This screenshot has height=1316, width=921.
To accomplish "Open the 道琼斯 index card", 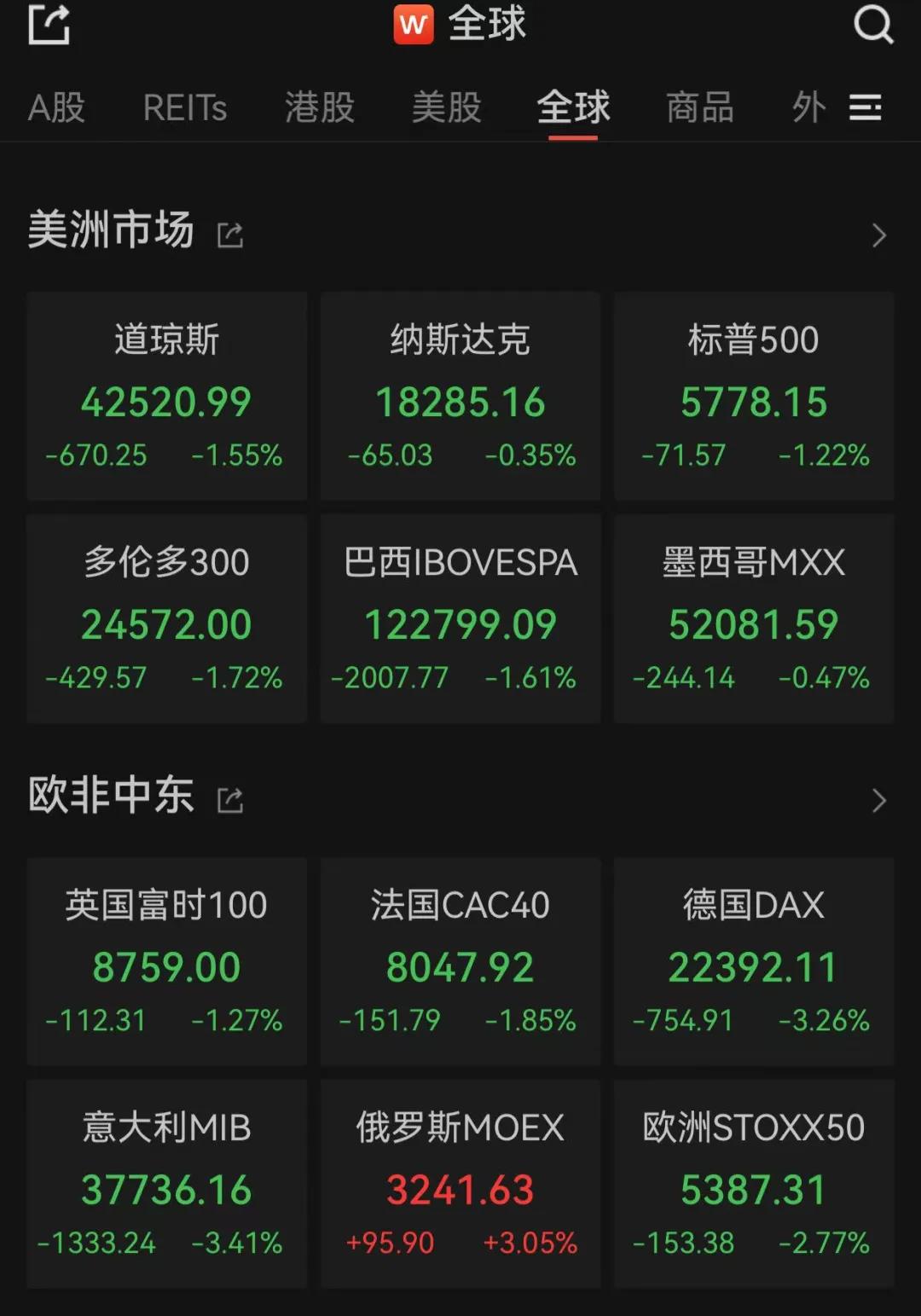I will click(166, 396).
